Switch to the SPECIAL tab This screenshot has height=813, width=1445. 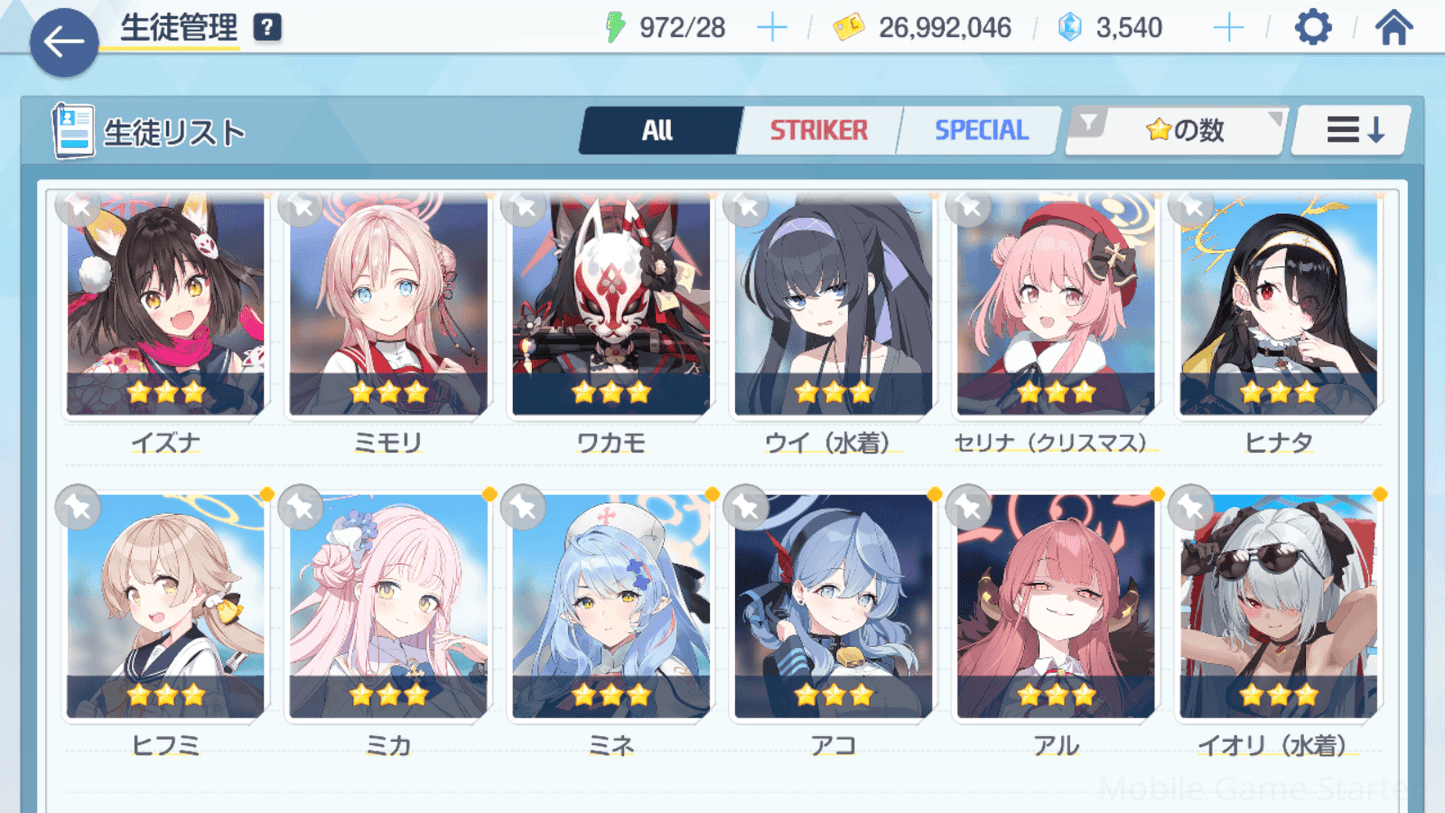pos(981,130)
